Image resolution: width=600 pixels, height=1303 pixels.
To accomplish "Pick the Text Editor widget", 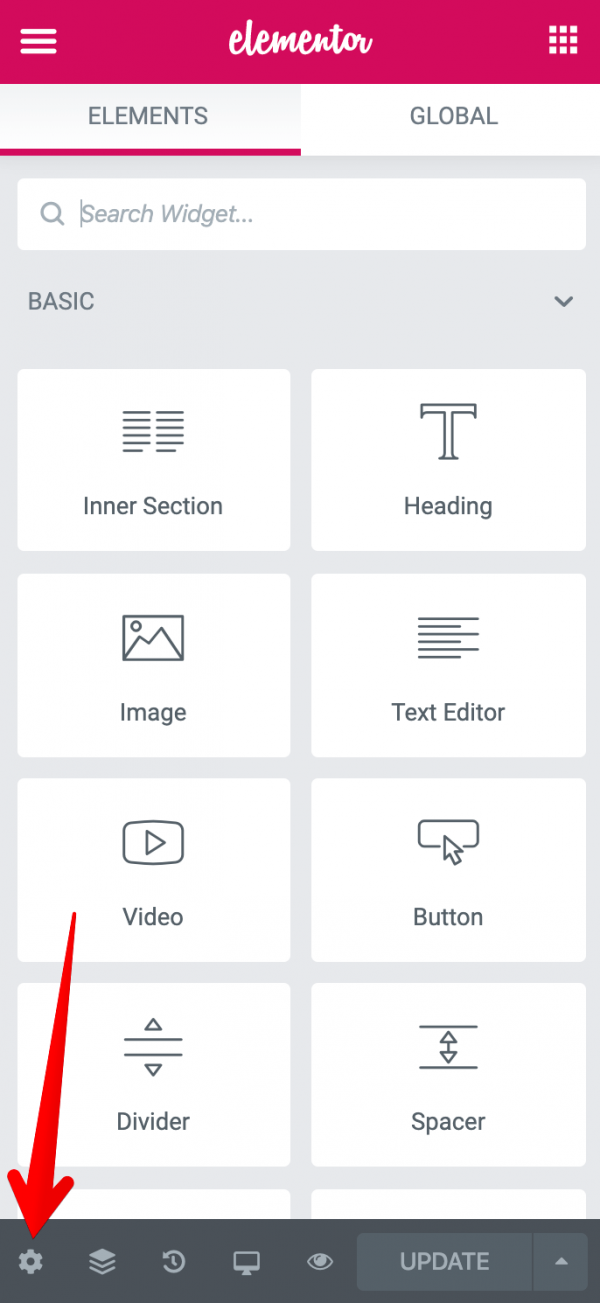I will tap(448, 666).
